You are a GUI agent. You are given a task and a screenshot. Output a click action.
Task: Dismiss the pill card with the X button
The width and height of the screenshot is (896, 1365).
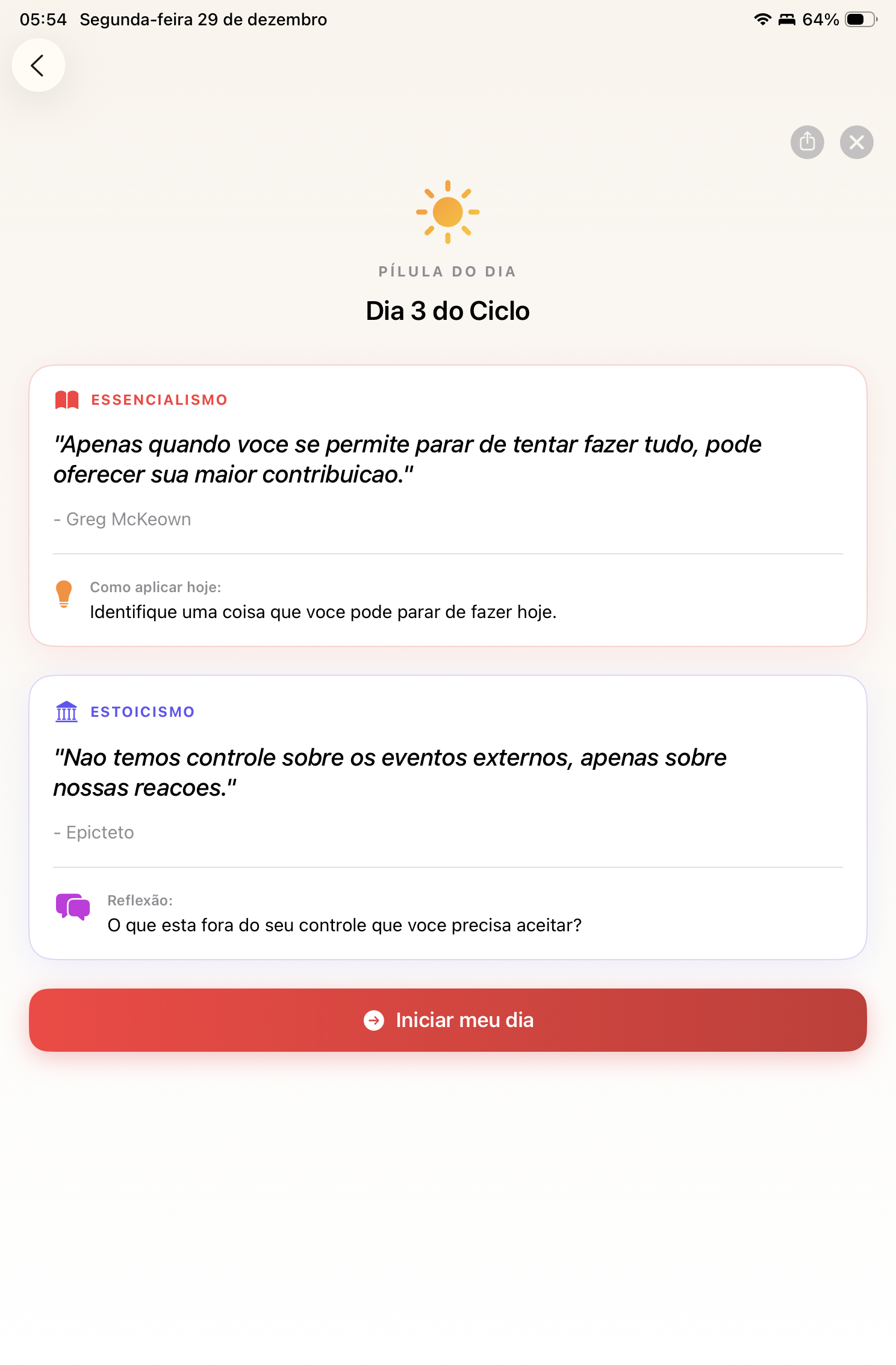[857, 142]
